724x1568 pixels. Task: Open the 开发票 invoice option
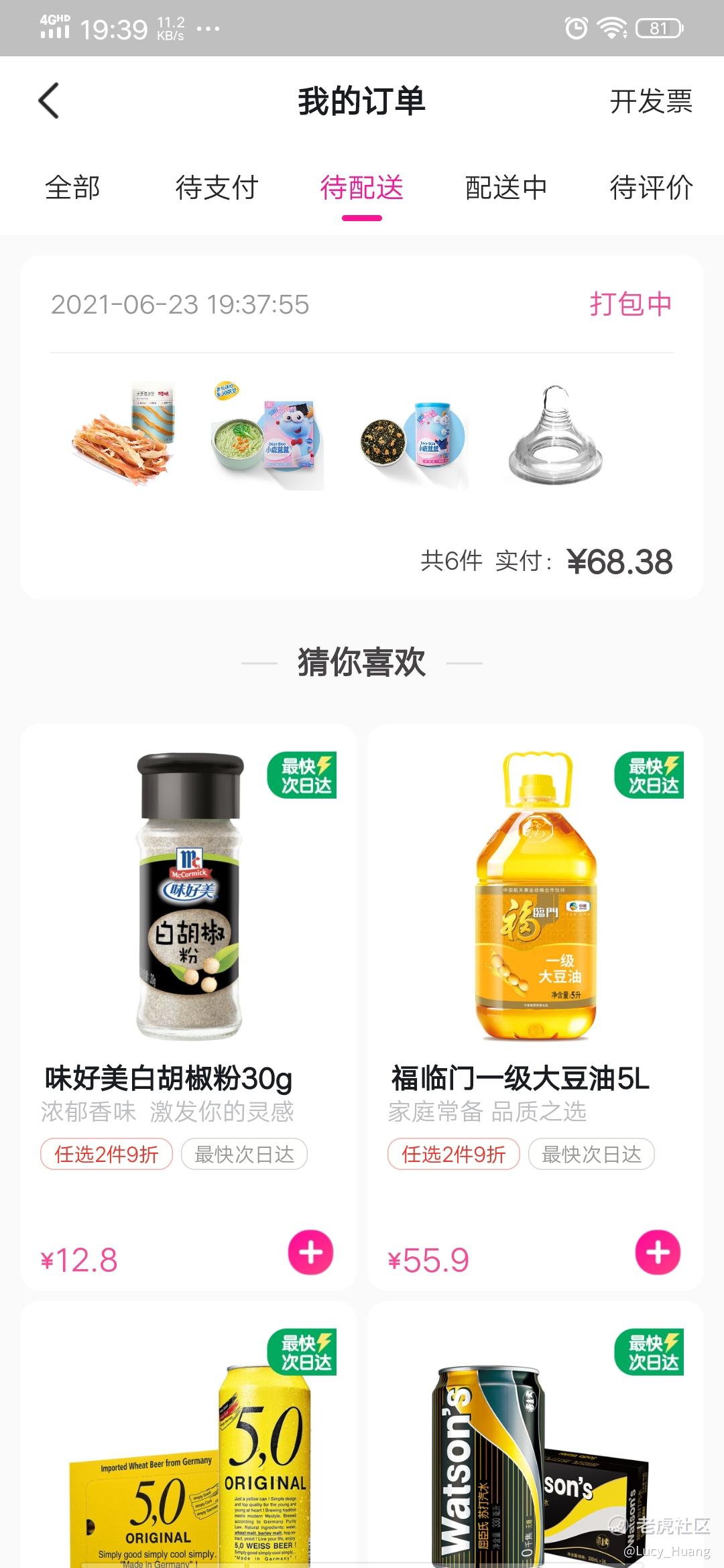(650, 102)
